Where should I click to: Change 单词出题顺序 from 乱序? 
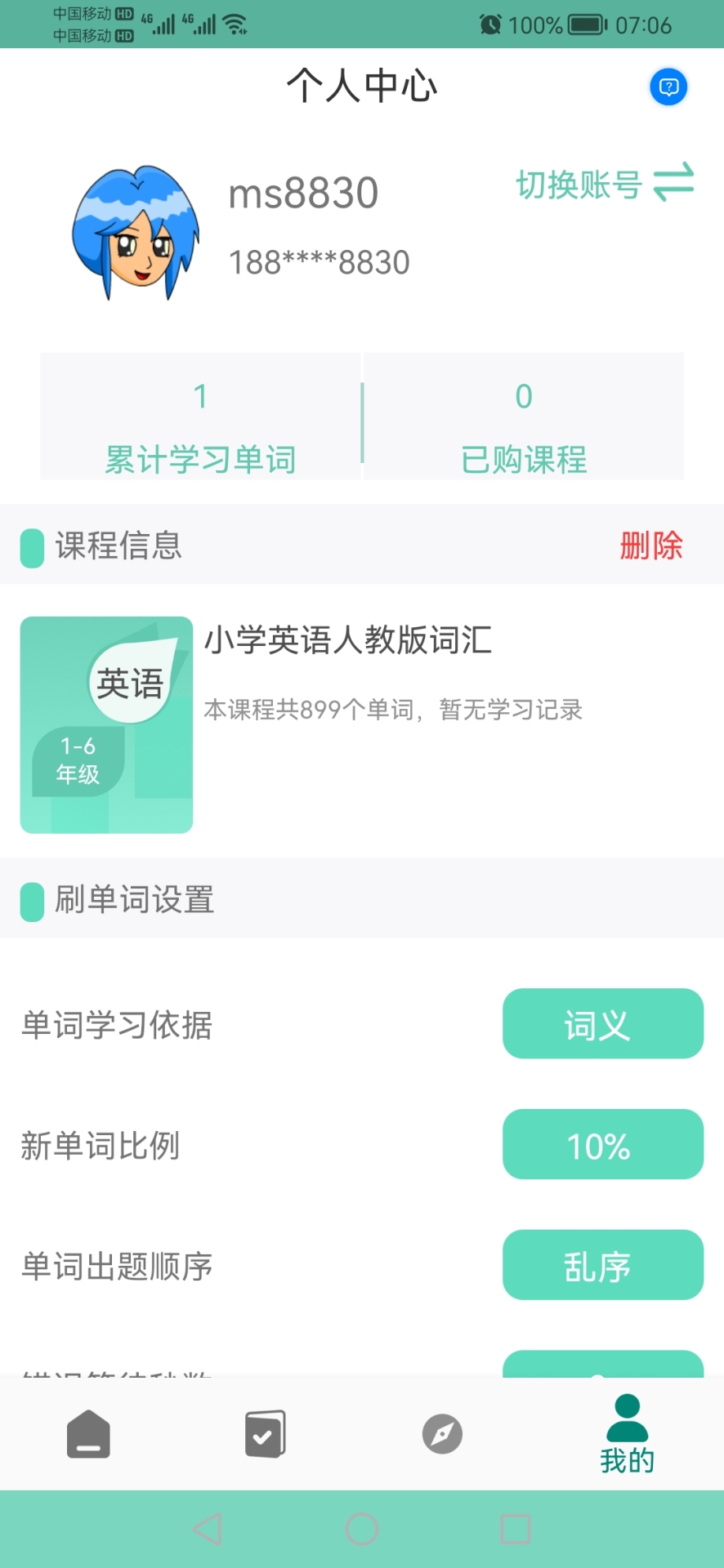602,1265
